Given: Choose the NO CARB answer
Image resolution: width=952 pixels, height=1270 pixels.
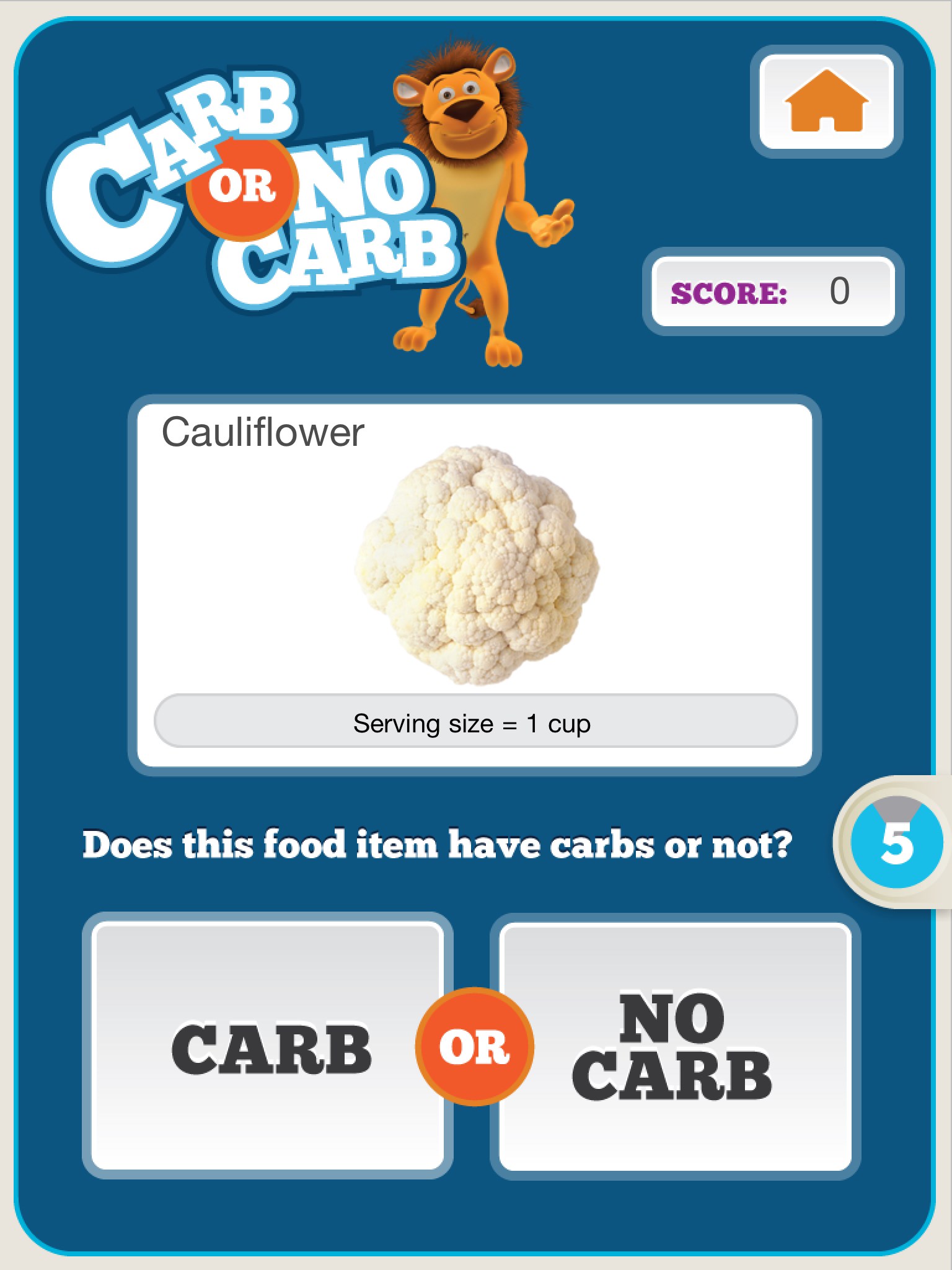Looking at the screenshot, I should [674, 1046].
